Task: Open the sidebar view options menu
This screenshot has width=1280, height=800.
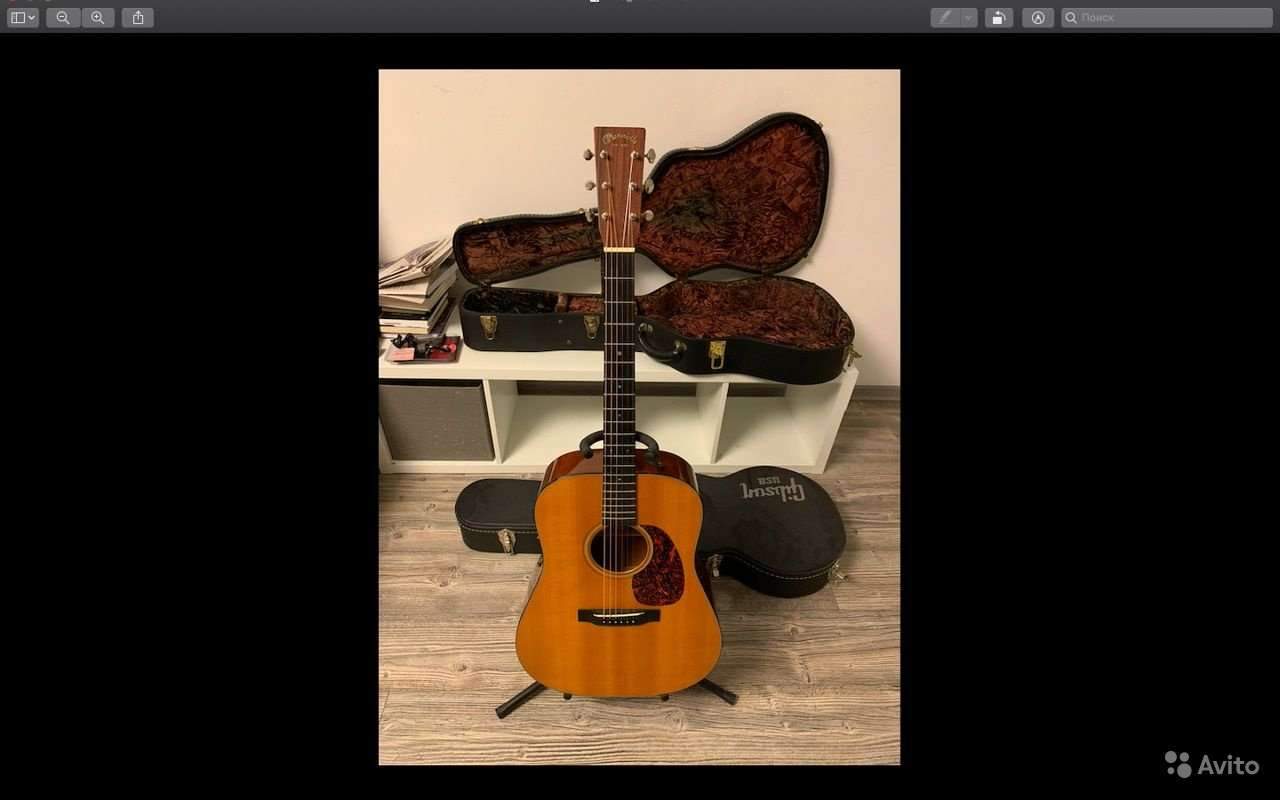Action: coord(23,17)
